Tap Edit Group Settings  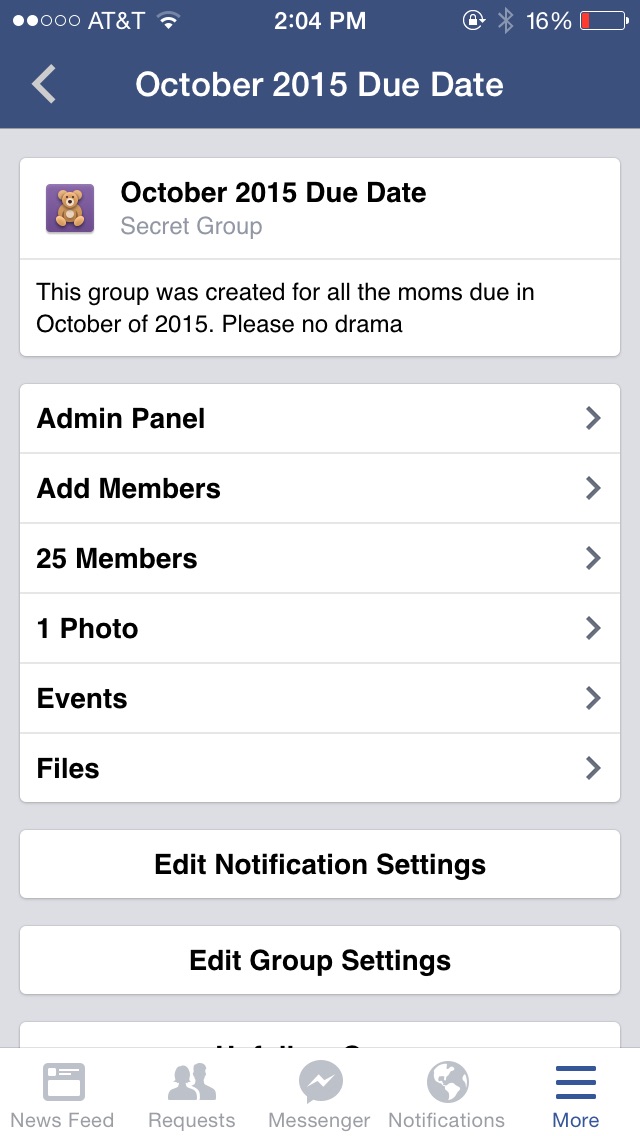click(x=320, y=960)
